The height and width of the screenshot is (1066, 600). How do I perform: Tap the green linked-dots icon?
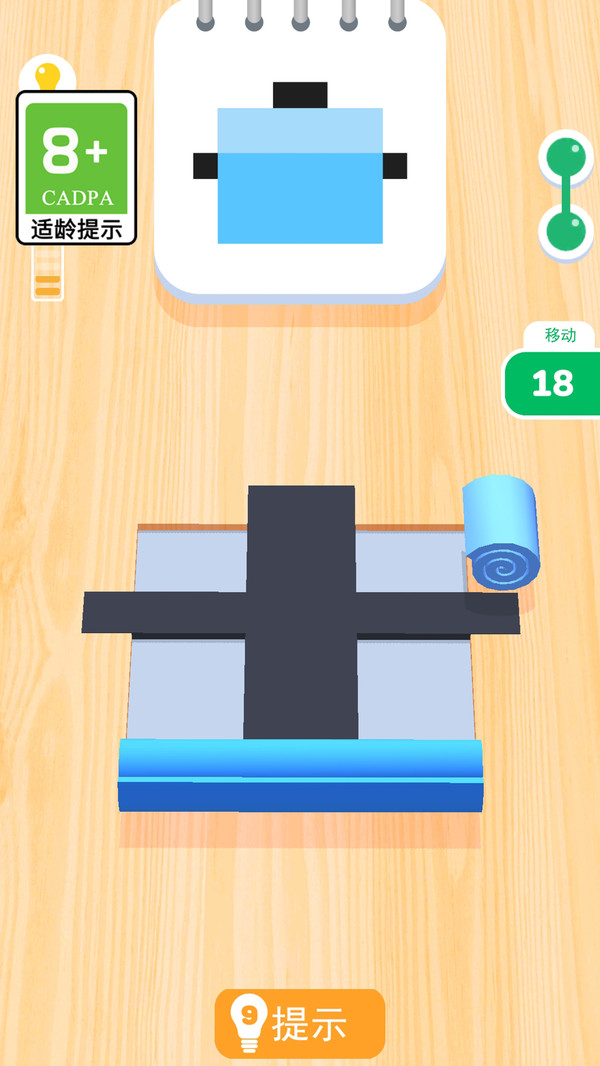567,194
